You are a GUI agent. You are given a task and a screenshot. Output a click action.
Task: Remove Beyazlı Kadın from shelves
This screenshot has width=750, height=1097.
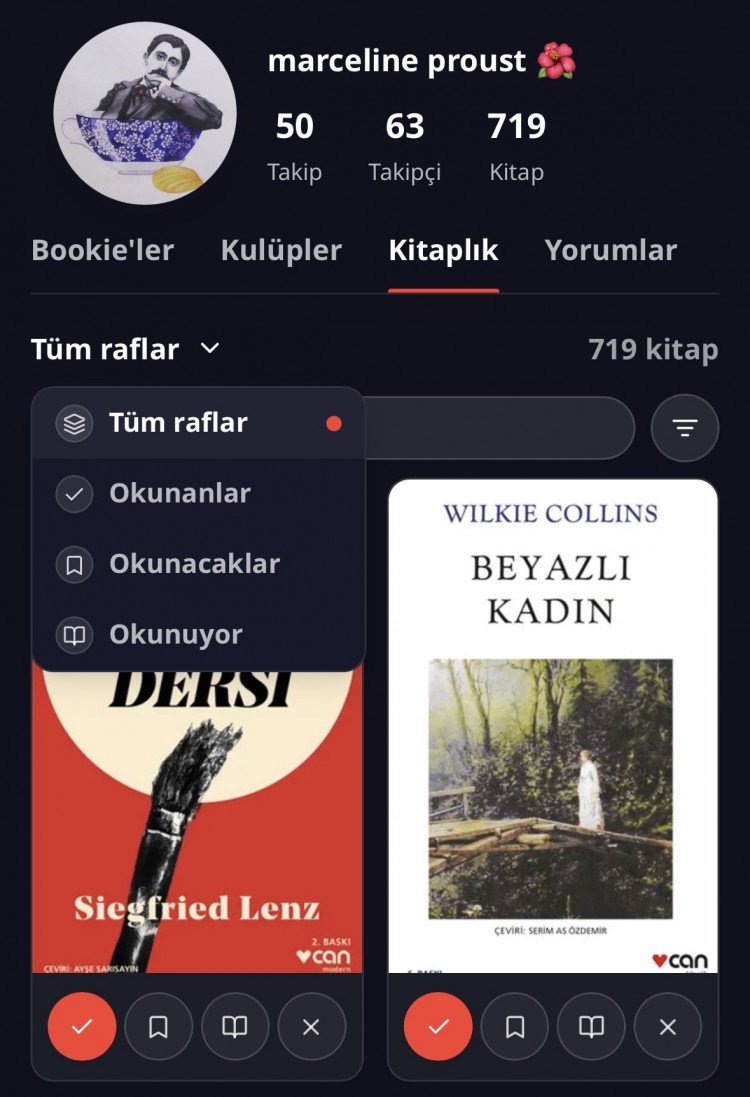668,1027
